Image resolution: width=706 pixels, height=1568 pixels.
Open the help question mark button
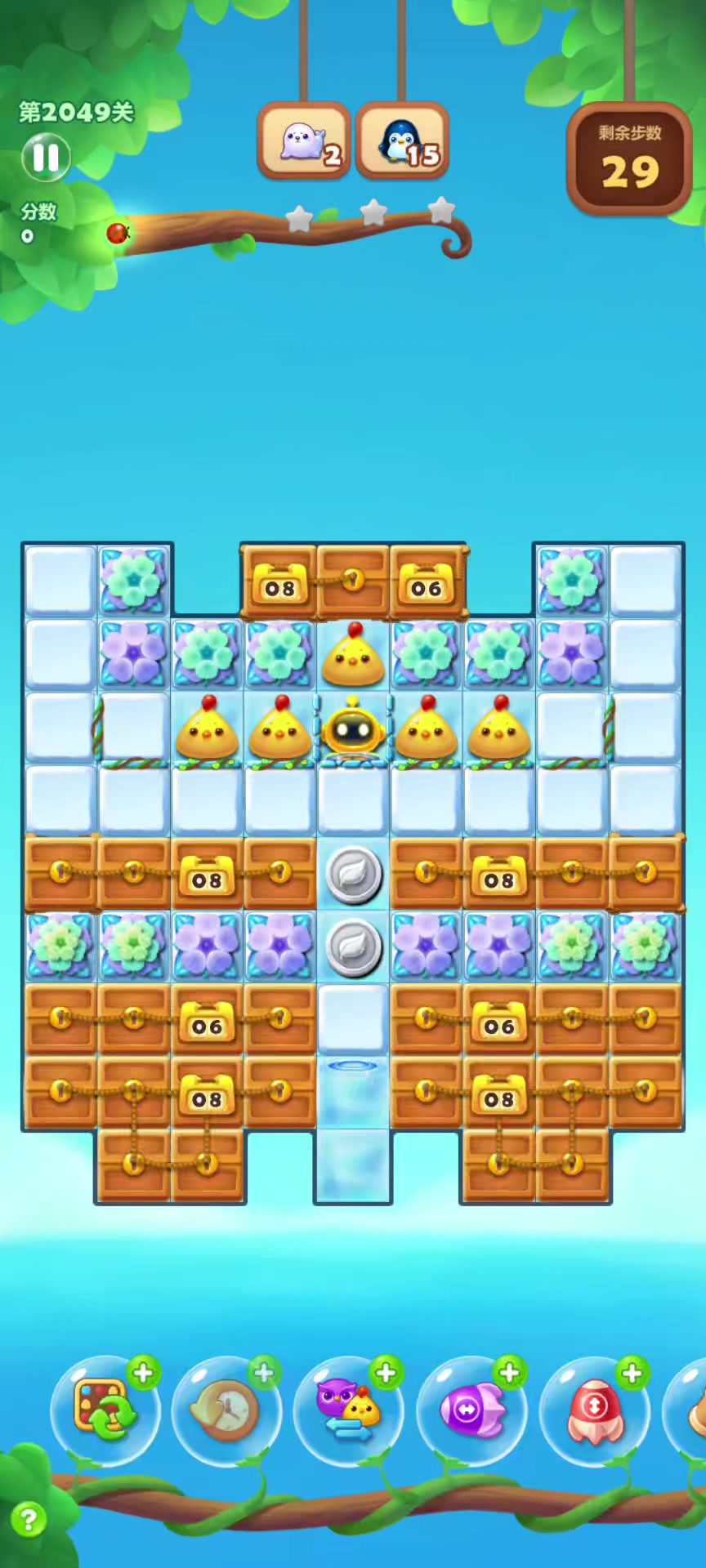[29, 1520]
